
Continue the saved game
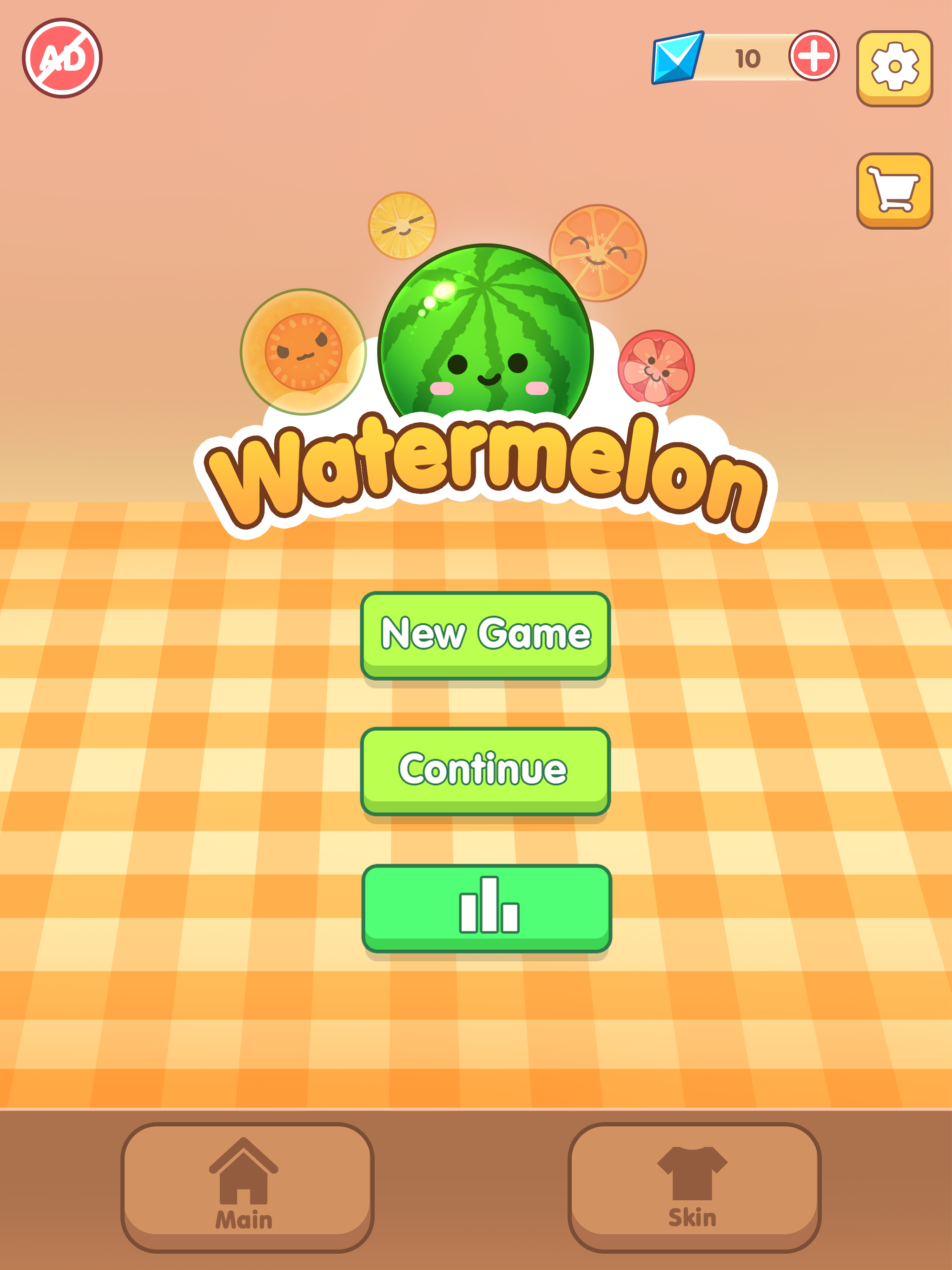[485, 769]
